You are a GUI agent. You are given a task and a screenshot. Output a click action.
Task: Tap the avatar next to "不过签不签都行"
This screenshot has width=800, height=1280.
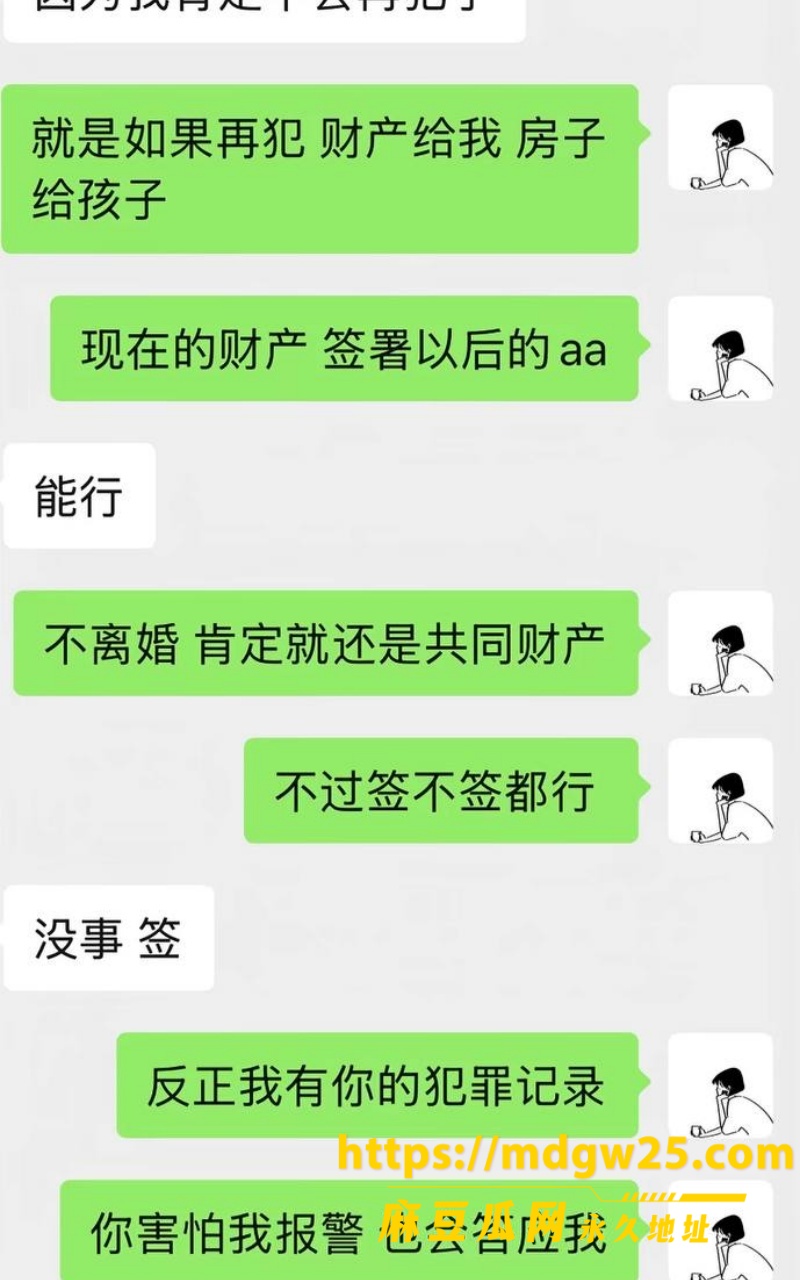coord(720,791)
